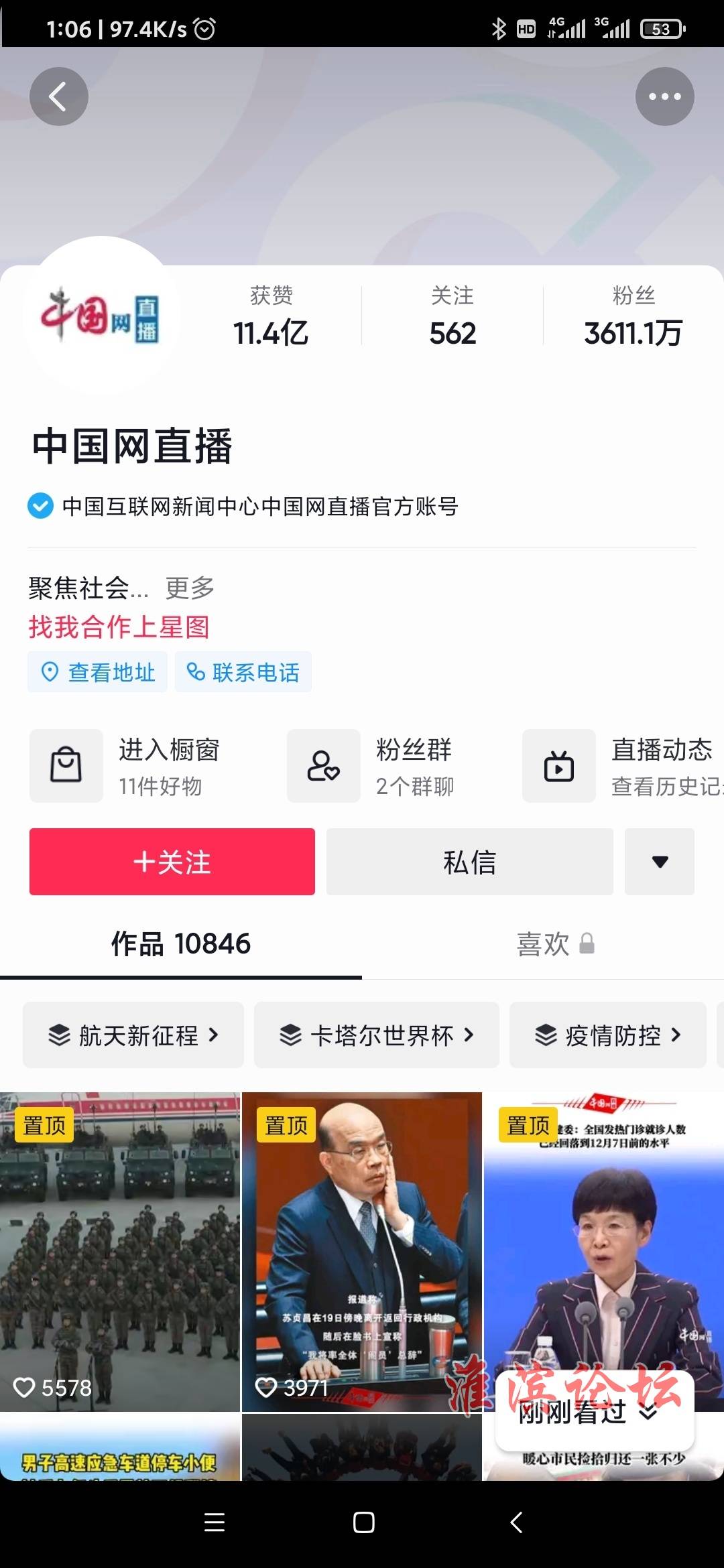Open the 卡塔尔世界杯 collection

pyautogui.click(x=377, y=1035)
